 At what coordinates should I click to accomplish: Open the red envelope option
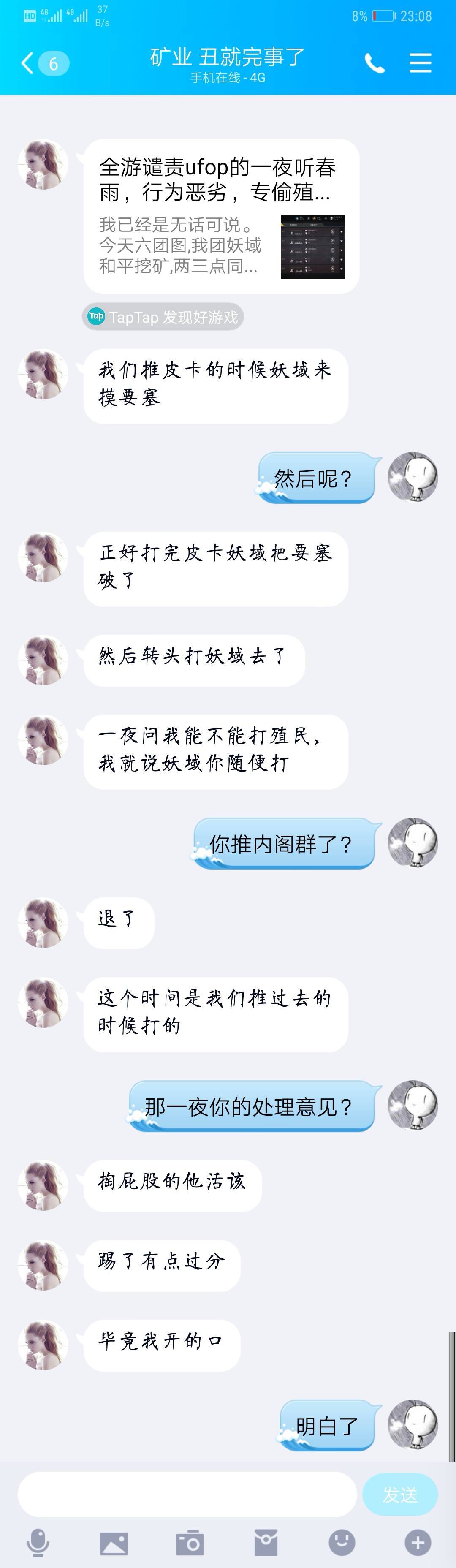pyautogui.click(x=266, y=1542)
